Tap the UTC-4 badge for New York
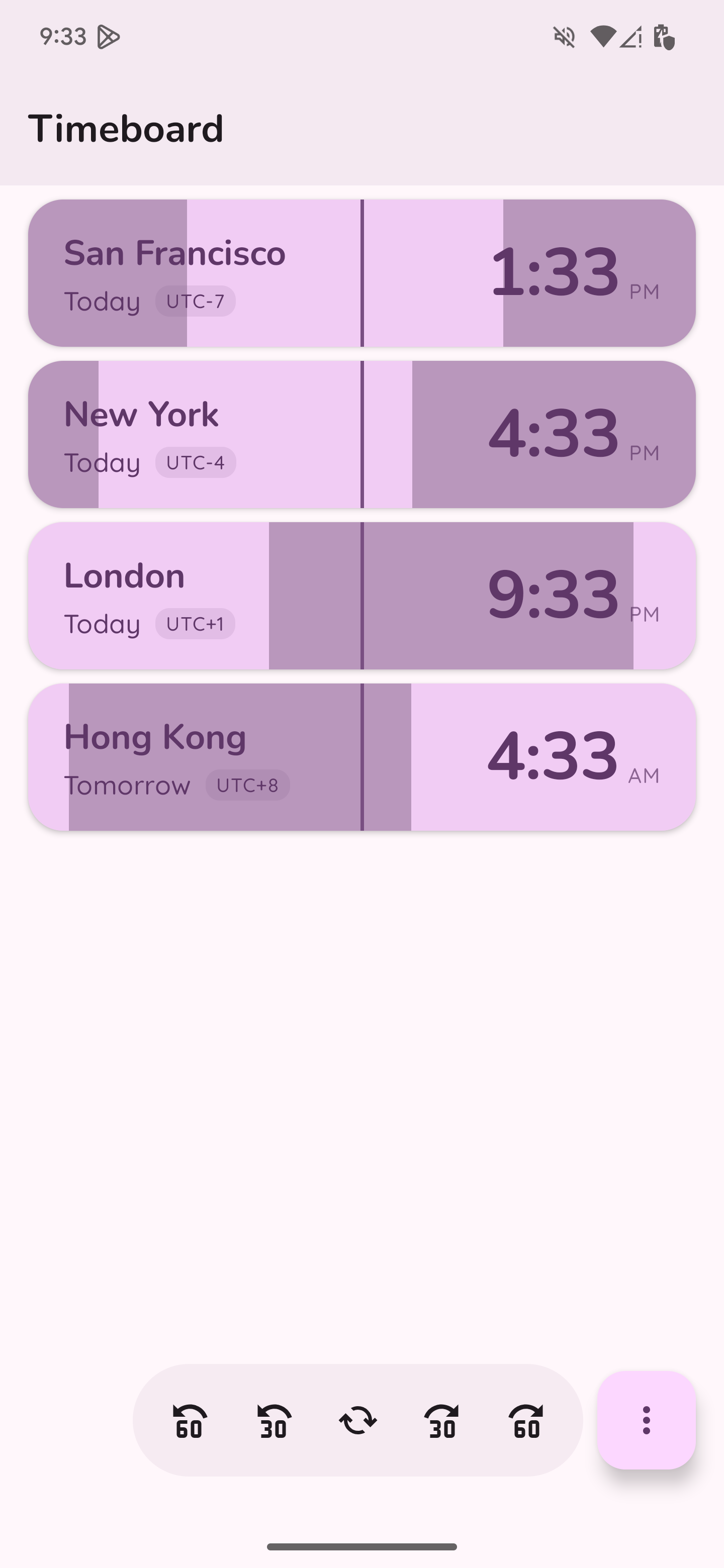 [195, 462]
